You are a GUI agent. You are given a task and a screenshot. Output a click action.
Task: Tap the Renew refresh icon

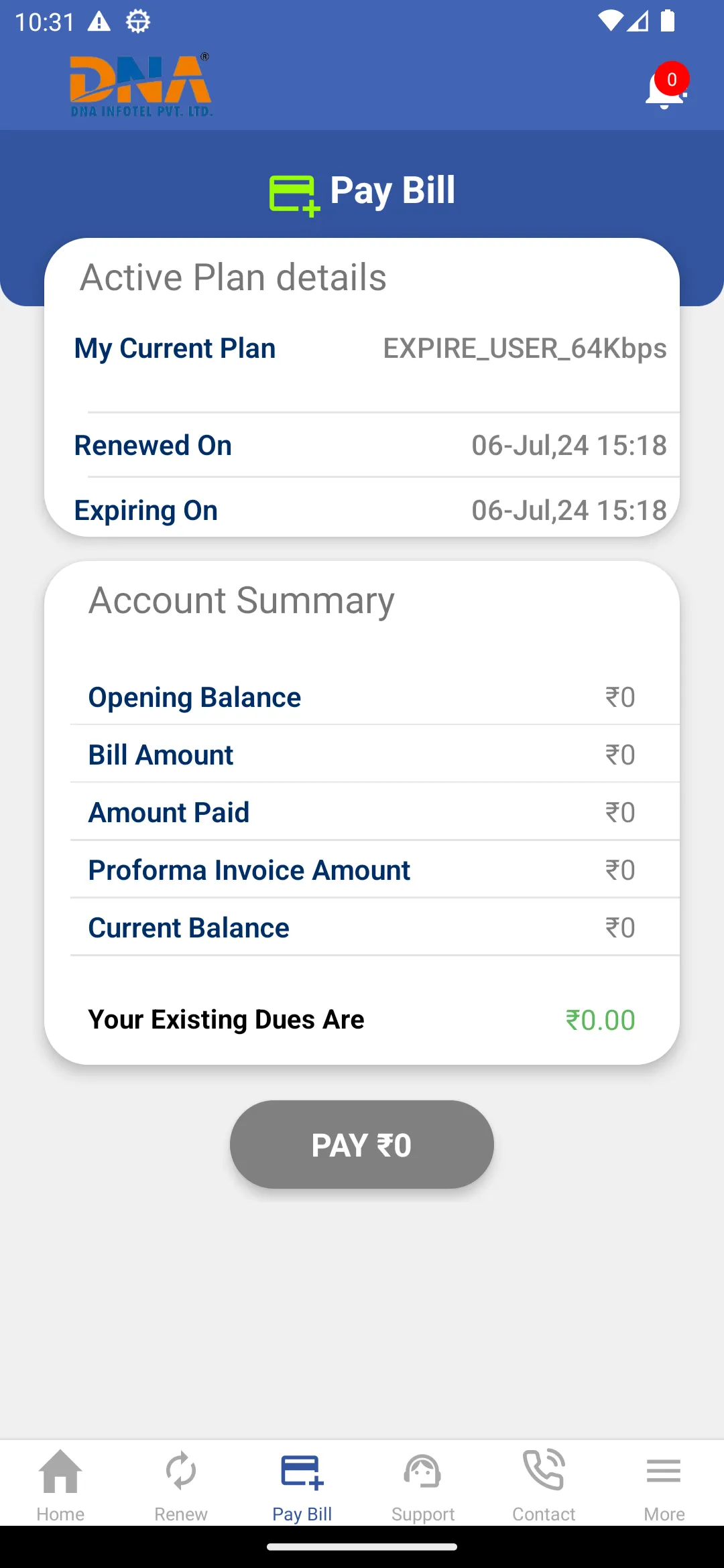click(x=180, y=1472)
